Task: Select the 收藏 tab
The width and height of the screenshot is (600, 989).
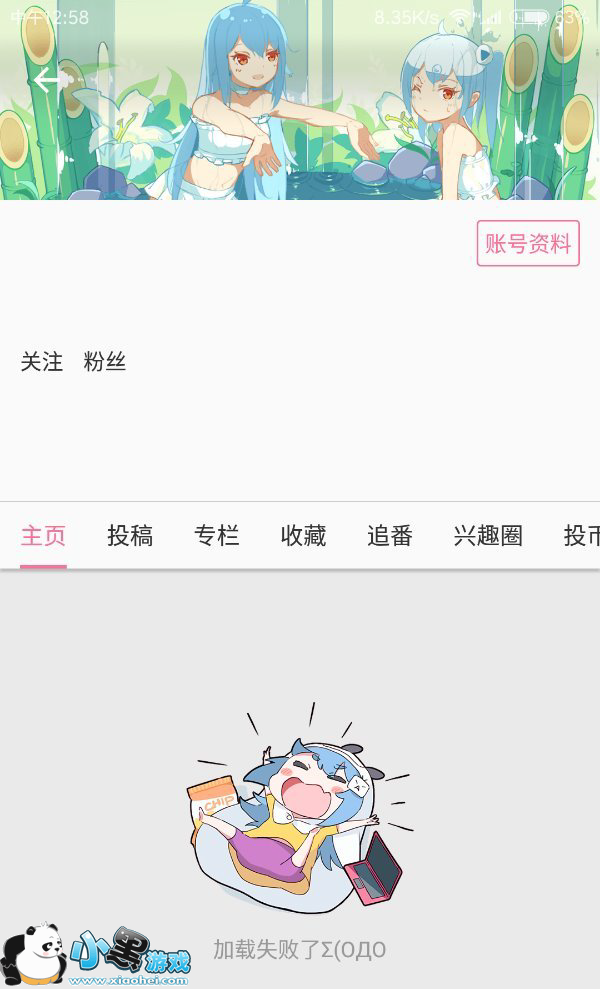Action: click(303, 535)
